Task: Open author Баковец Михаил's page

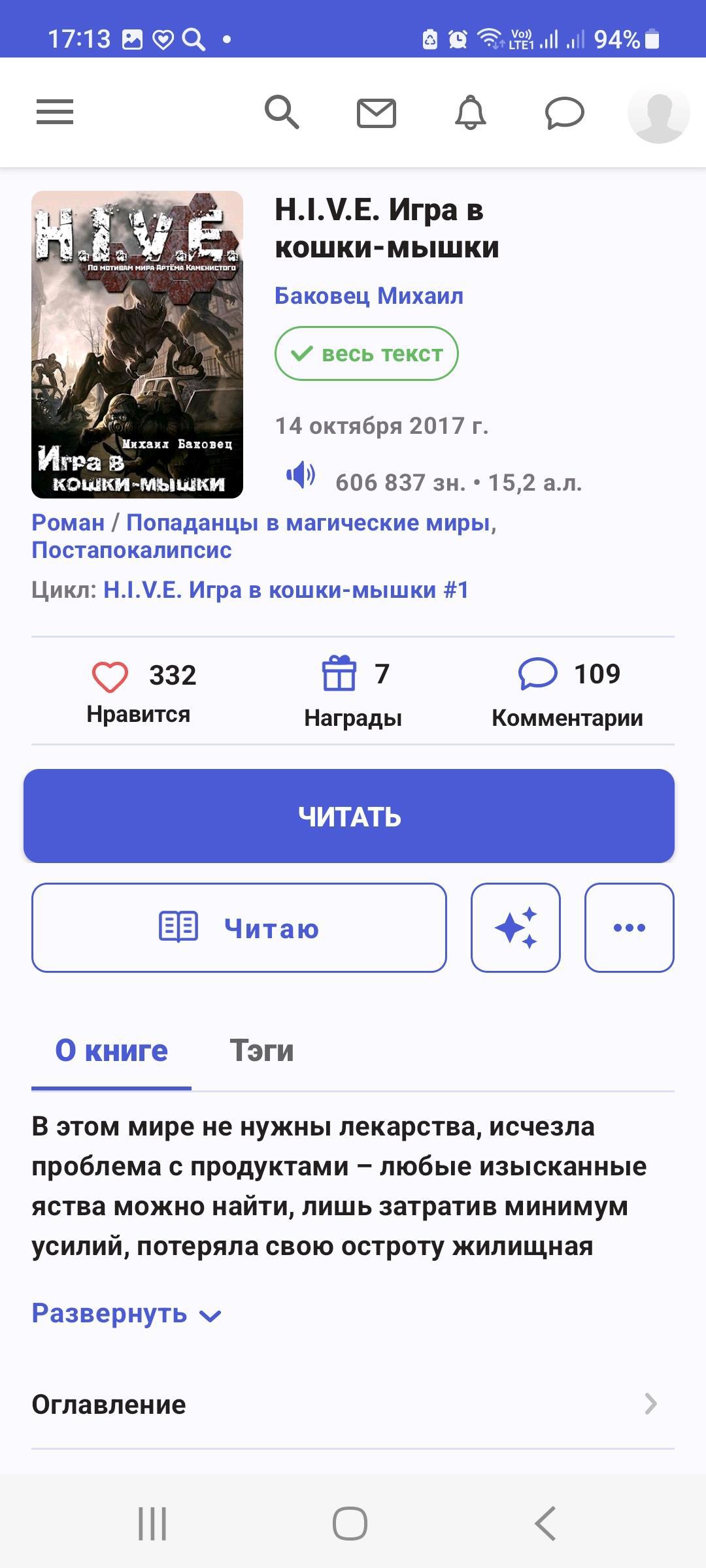Action: [x=369, y=296]
